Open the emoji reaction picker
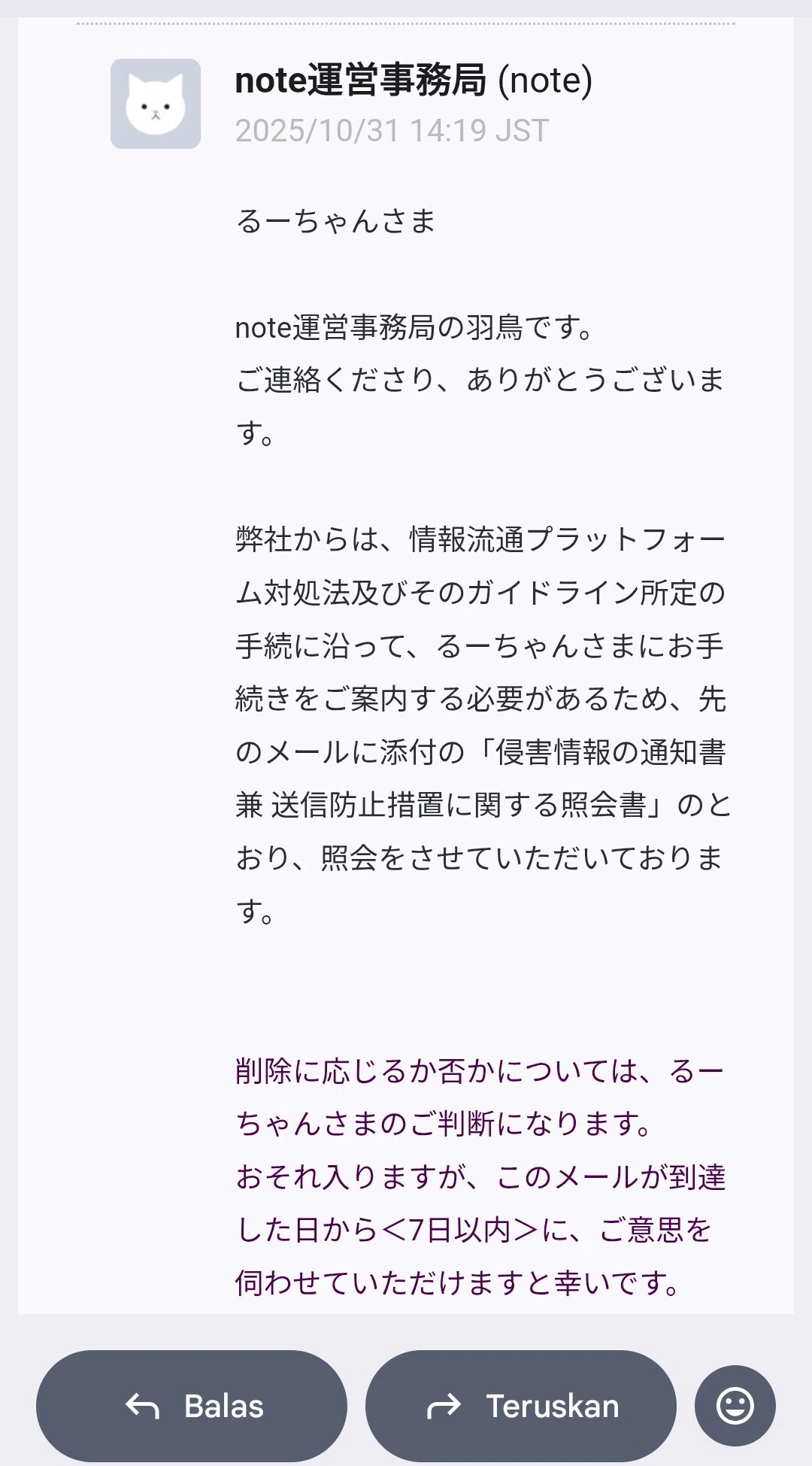The height and width of the screenshot is (1466, 812). click(735, 1406)
